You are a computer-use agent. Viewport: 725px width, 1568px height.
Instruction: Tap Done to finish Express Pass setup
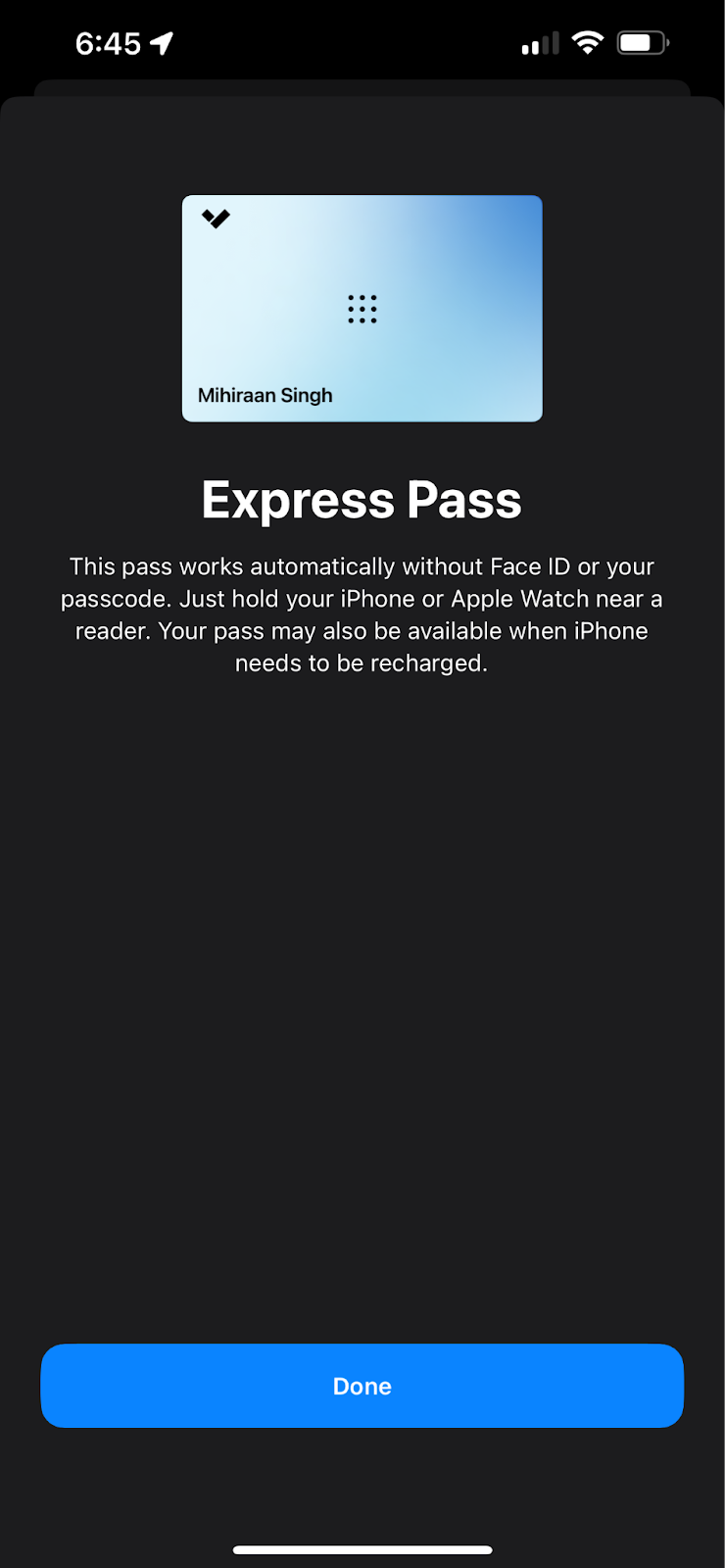tap(362, 1385)
